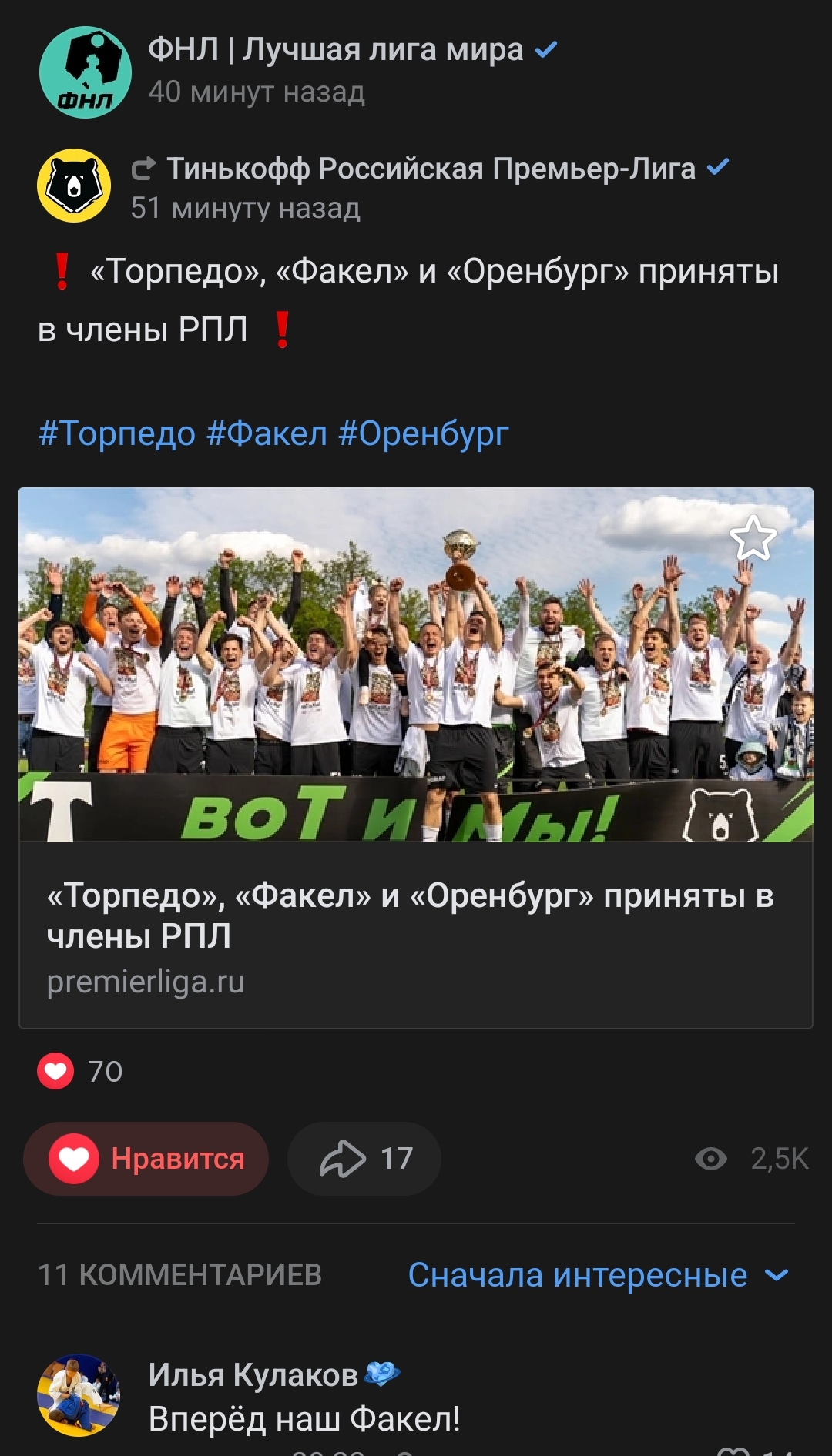Screen dimensions: 832x1456
Task: Open the #Торпедо hashtag
Action: 116,433
